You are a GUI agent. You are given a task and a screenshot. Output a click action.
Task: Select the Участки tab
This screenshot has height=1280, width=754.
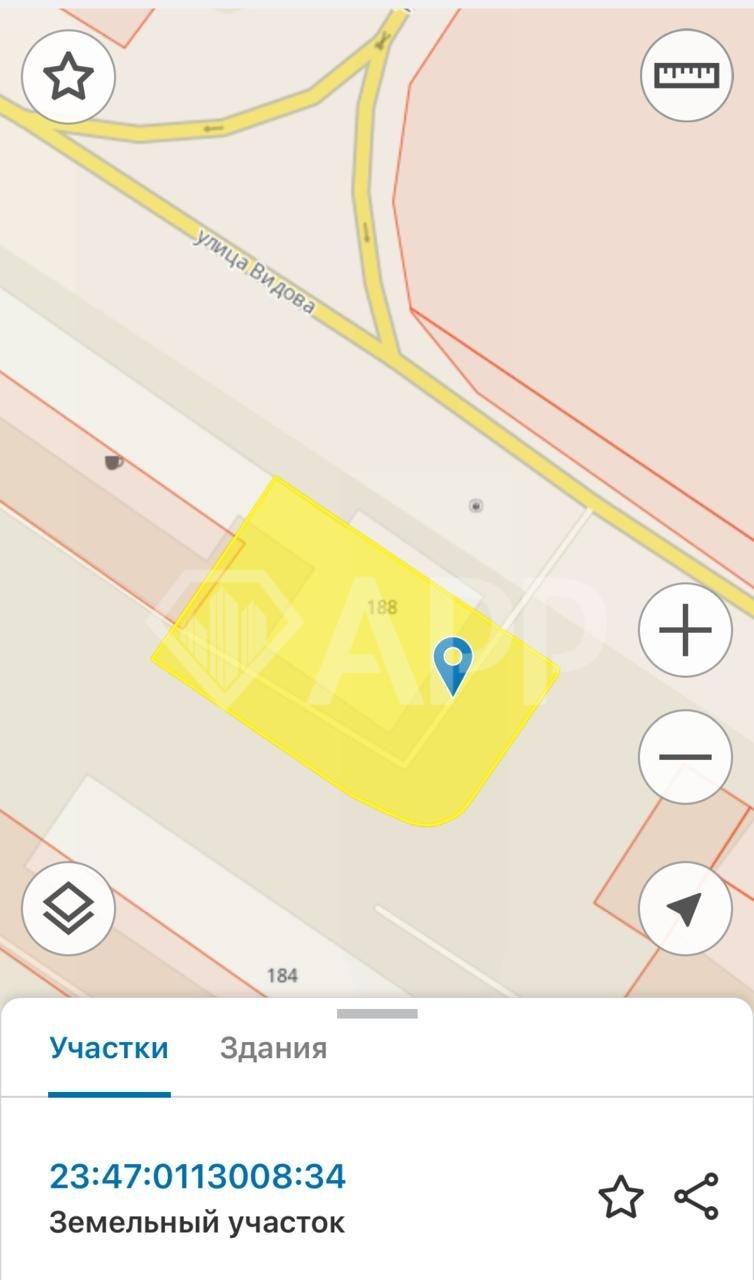pos(109,1048)
